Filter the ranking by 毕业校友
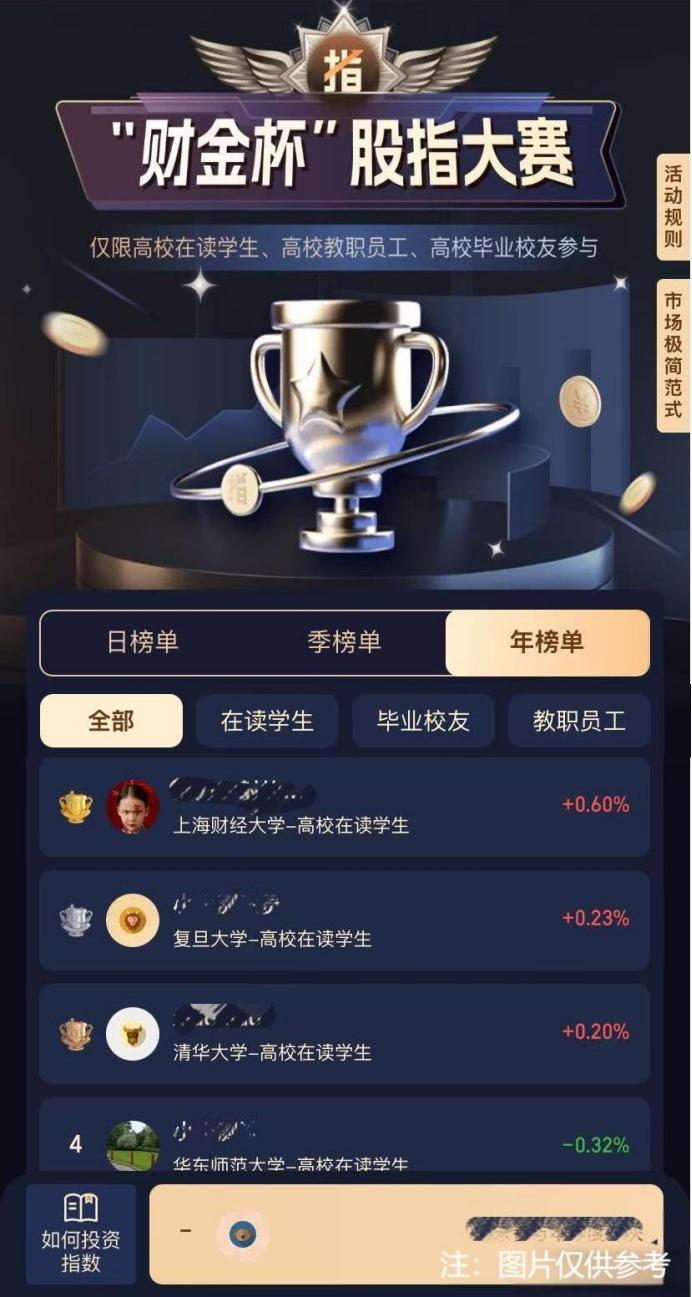The height and width of the screenshot is (1297, 692). point(423,721)
